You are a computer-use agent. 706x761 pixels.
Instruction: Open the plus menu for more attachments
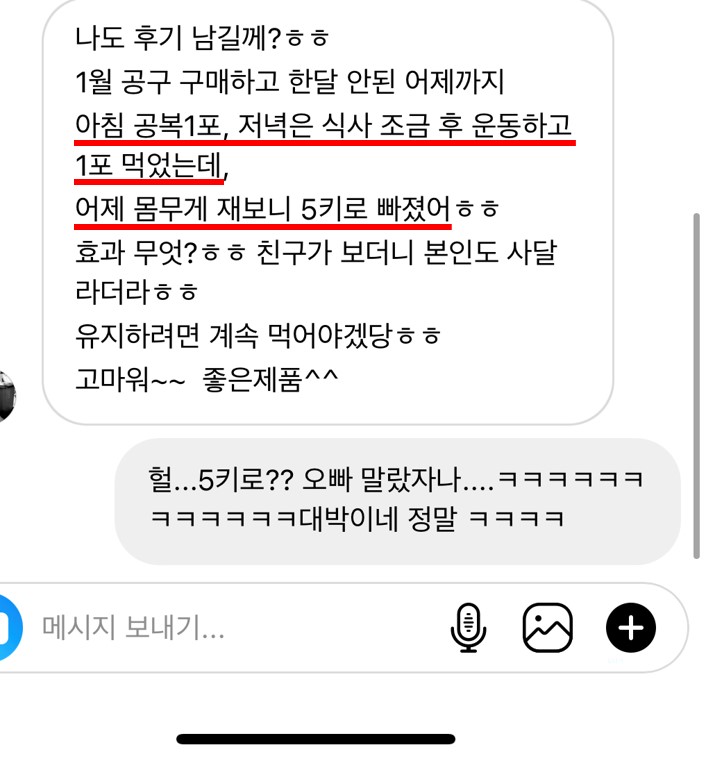pyautogui.click(x=631, y=628)
